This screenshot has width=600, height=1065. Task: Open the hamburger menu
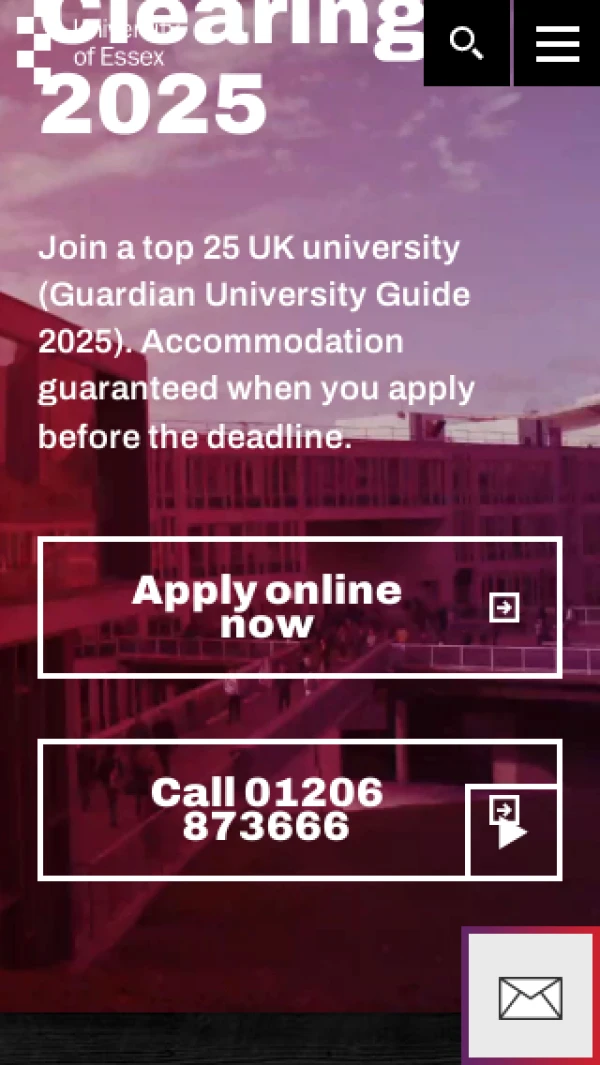557,43
